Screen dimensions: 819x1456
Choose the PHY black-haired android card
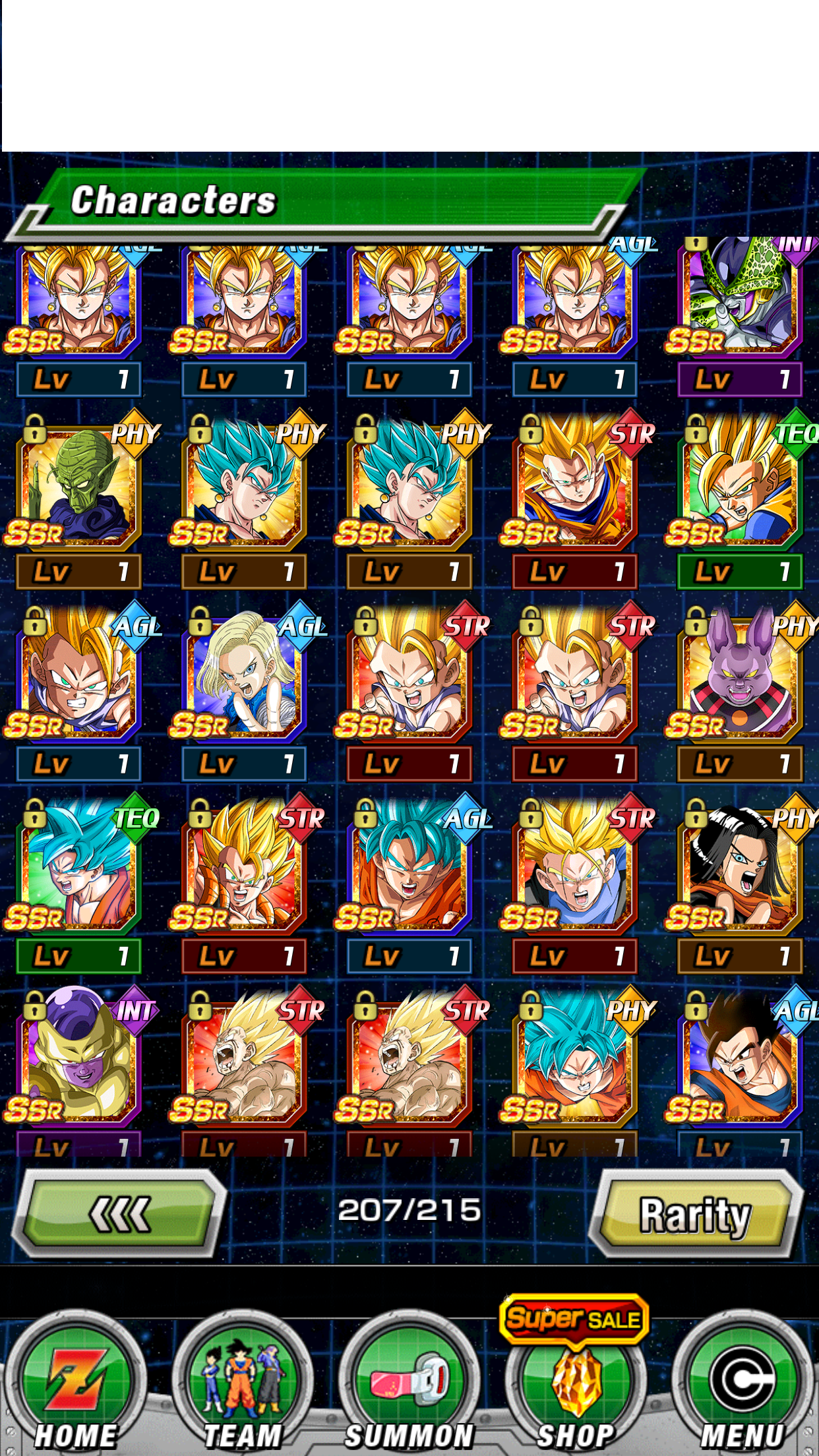(x=740, y=885)
